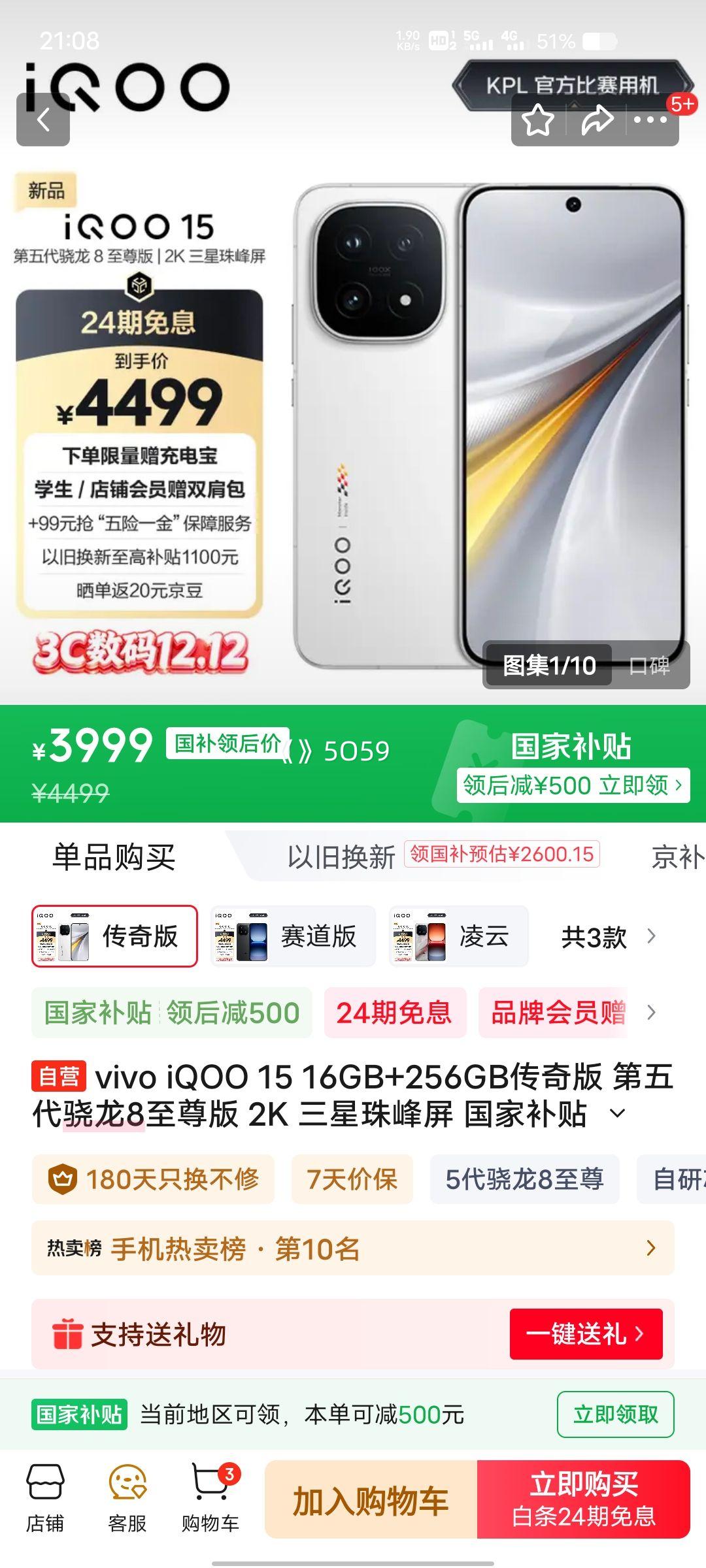The image size is (706, 1568).
Task: Tap the shield icon before 180天只换不修
Action: 65,1179
